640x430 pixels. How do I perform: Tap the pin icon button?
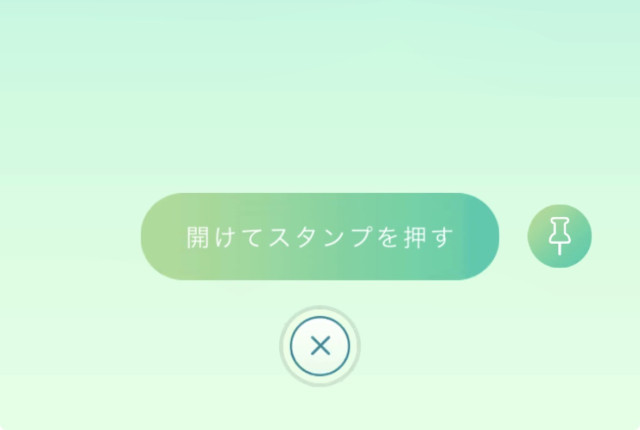(559, 237)
